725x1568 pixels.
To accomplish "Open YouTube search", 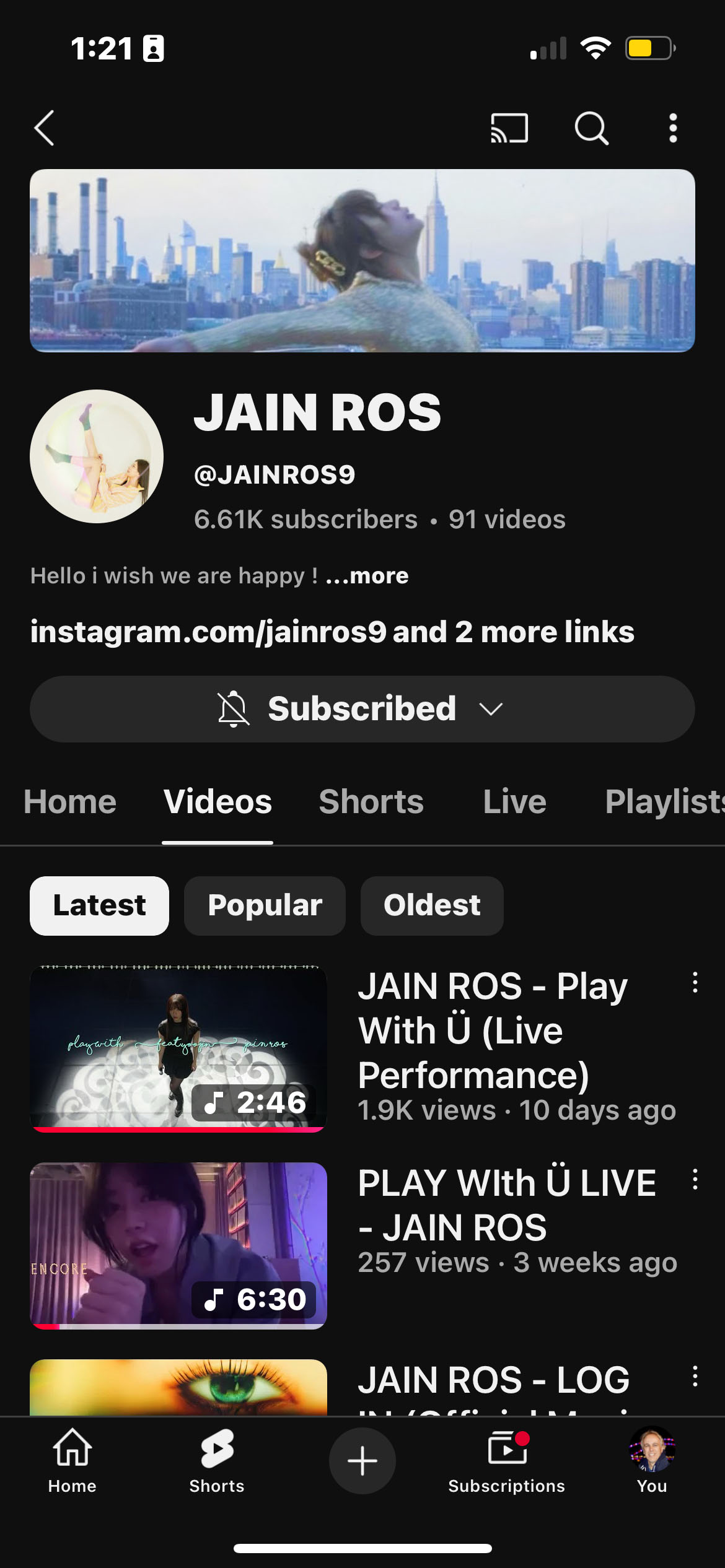I will pos(591,128).
